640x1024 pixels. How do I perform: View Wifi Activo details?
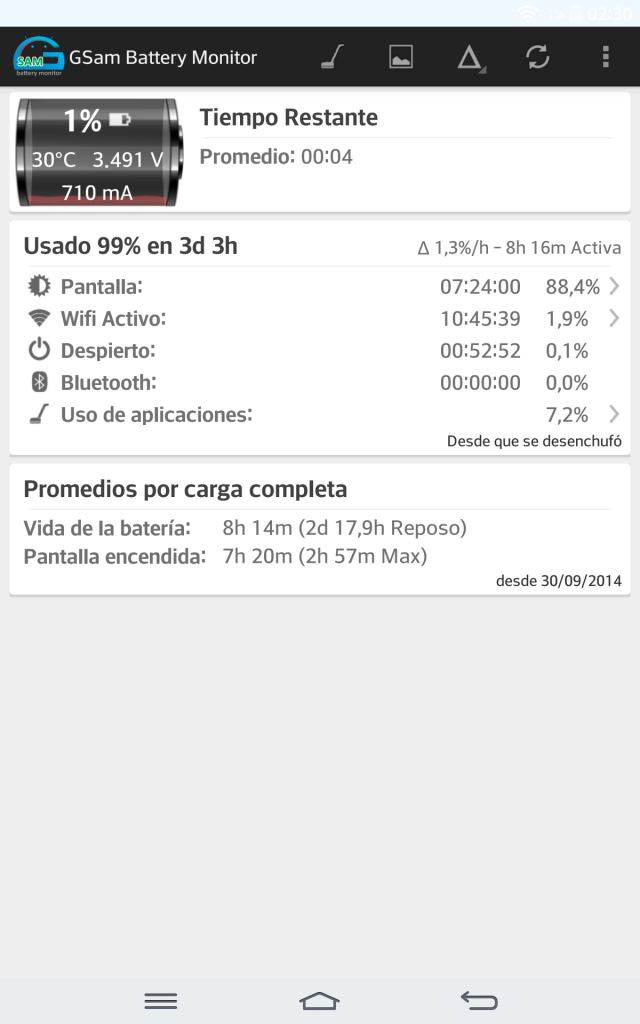[320, 319]
